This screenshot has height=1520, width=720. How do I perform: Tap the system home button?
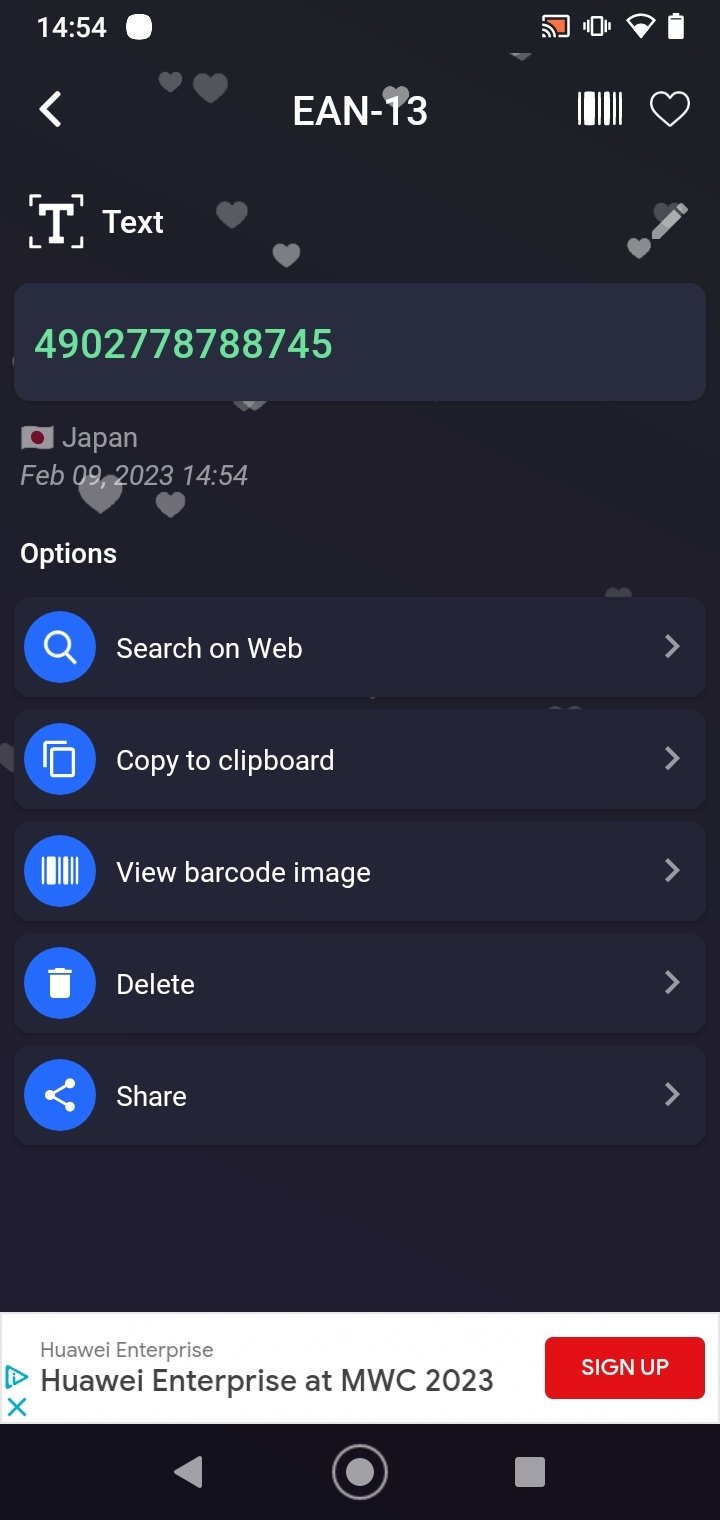(359, 1471)
